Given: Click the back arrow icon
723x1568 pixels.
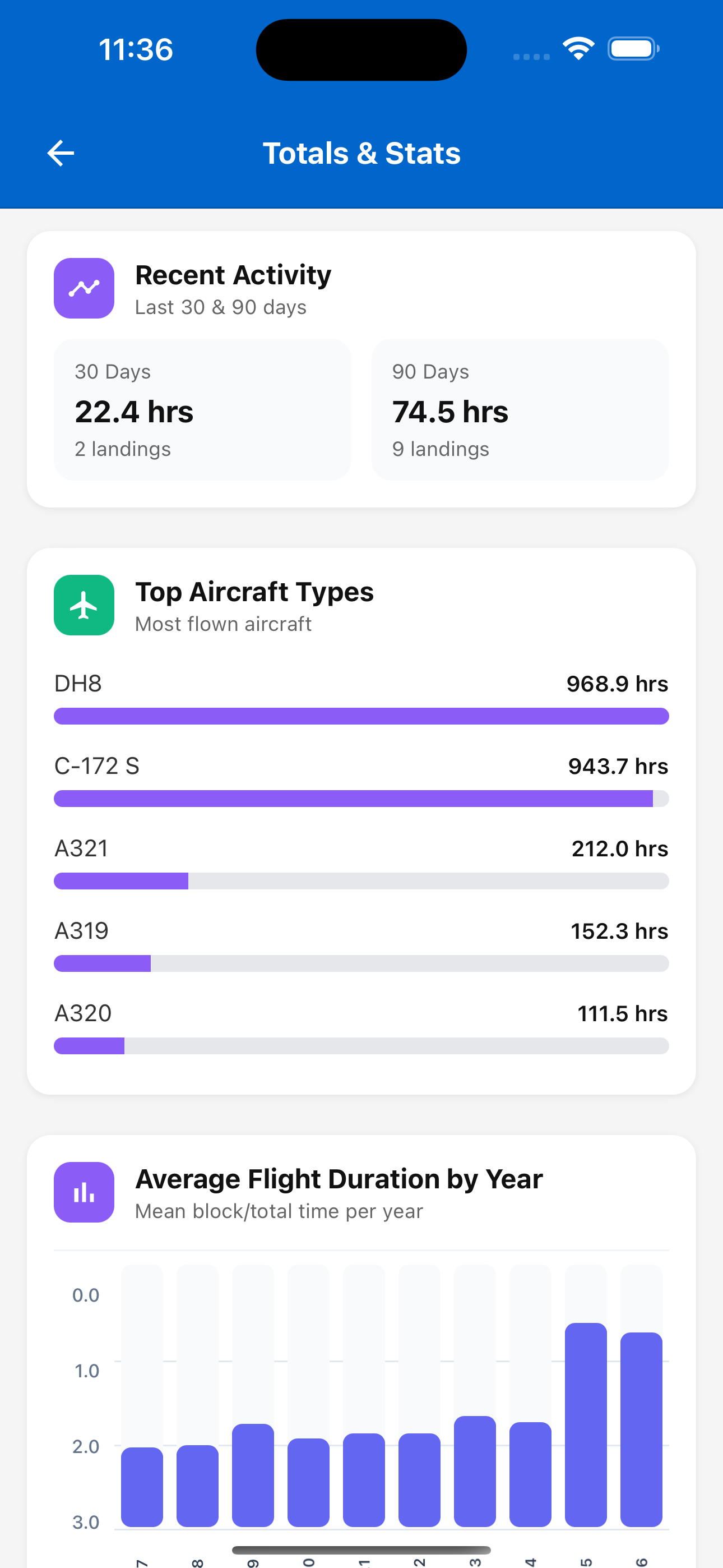Looking at the screenshot, I should tap(59, 152).
